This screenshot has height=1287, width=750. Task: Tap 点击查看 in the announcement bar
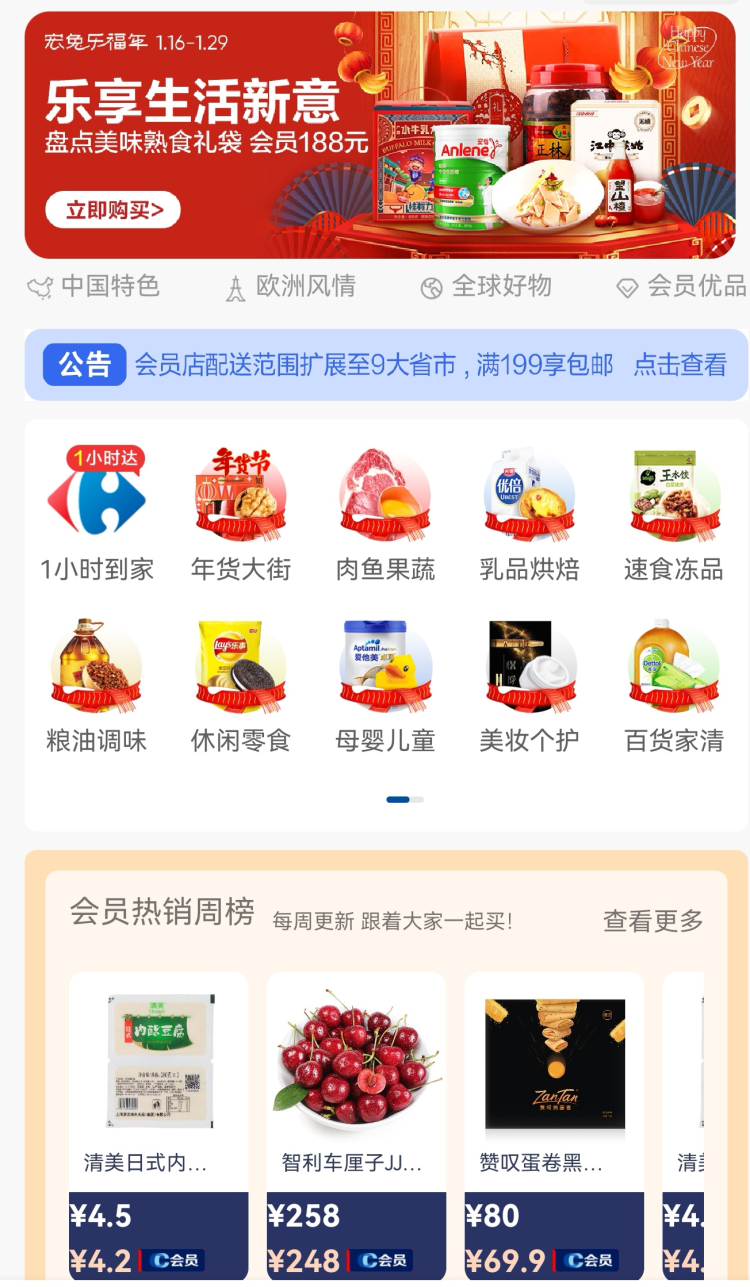tap(680, 365)
